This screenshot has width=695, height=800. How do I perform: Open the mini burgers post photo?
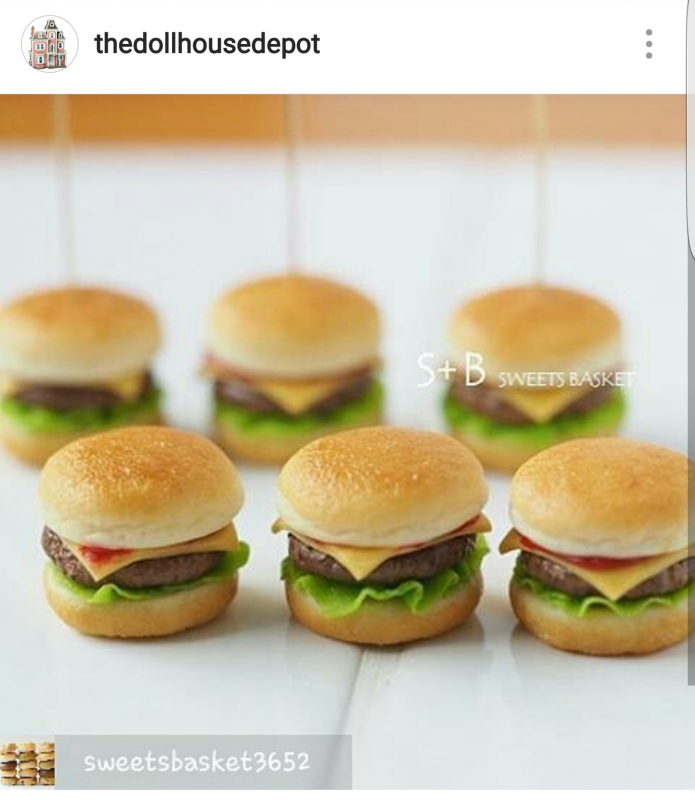pos(347,420)
